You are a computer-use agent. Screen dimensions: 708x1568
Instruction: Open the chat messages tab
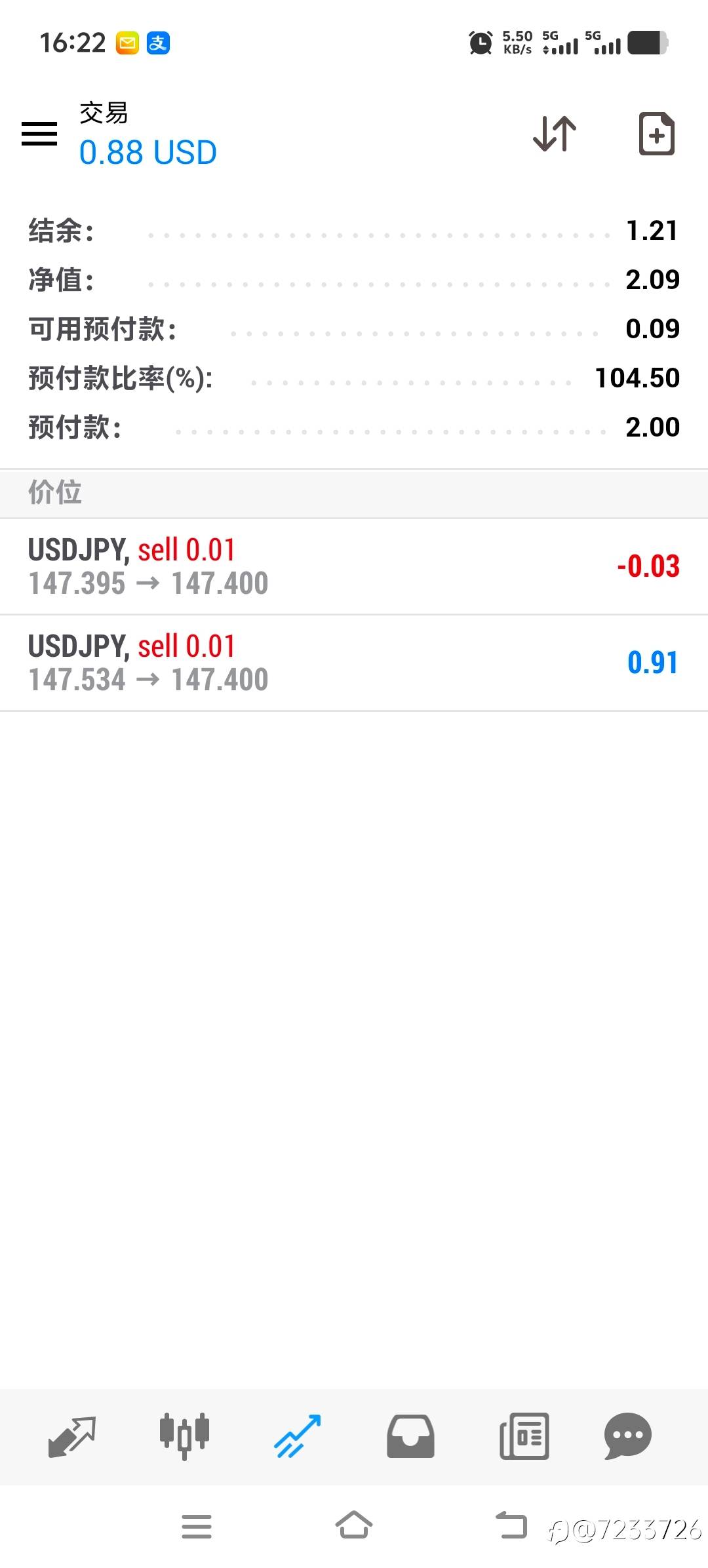(627, 1437)
